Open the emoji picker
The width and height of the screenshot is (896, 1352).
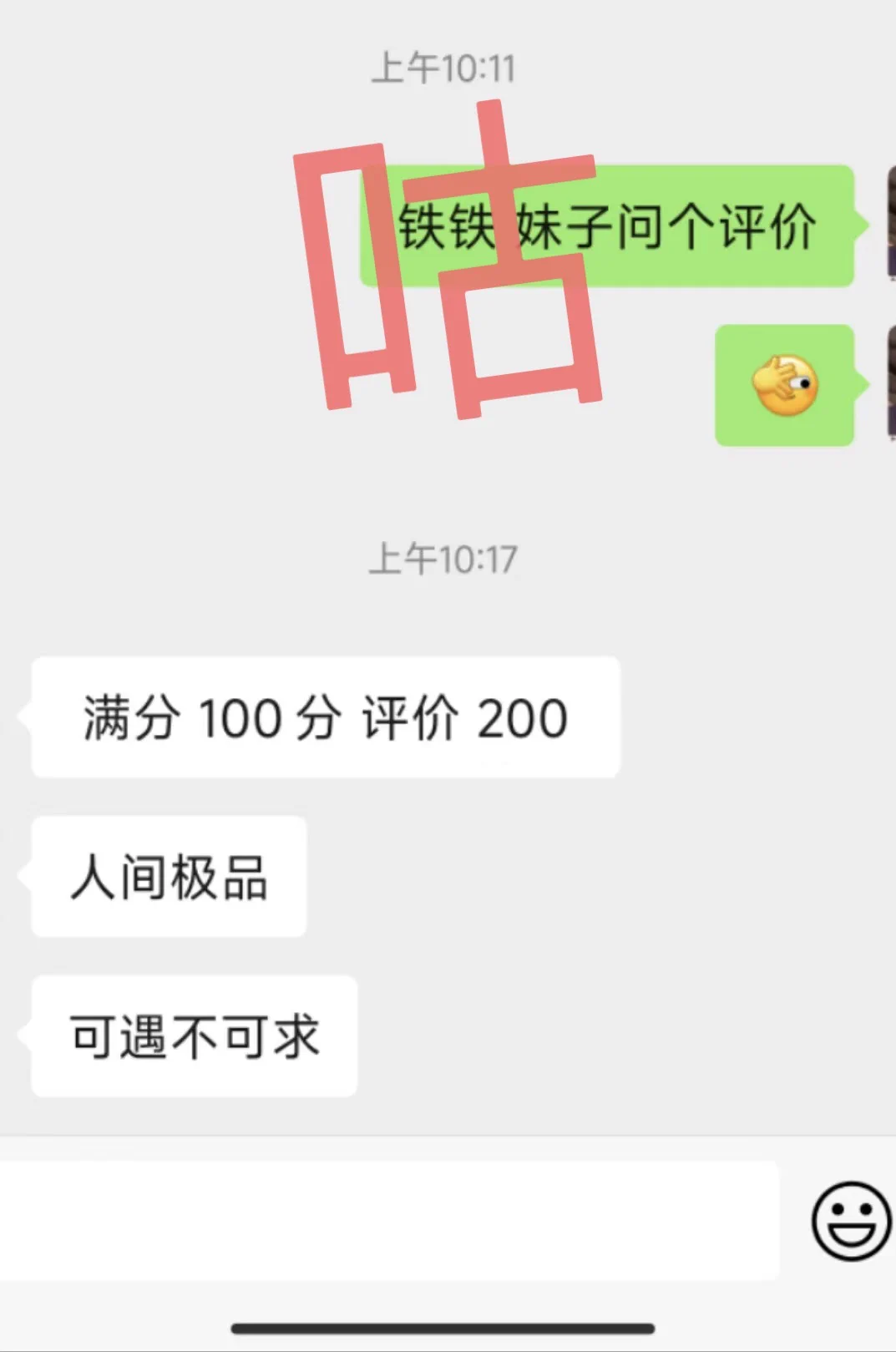(x=851, y=1220)
